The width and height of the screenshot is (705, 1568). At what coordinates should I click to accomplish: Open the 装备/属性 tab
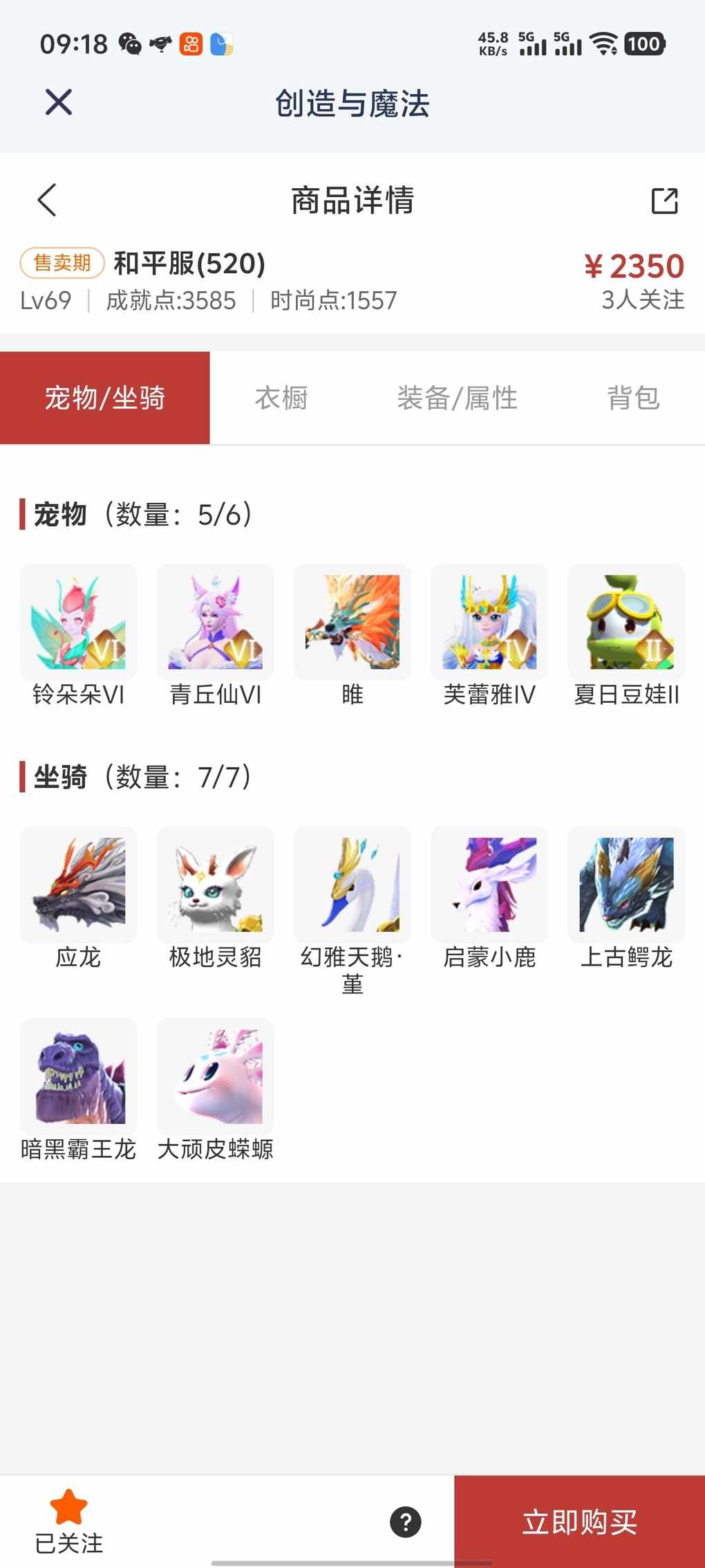point(457,398)
